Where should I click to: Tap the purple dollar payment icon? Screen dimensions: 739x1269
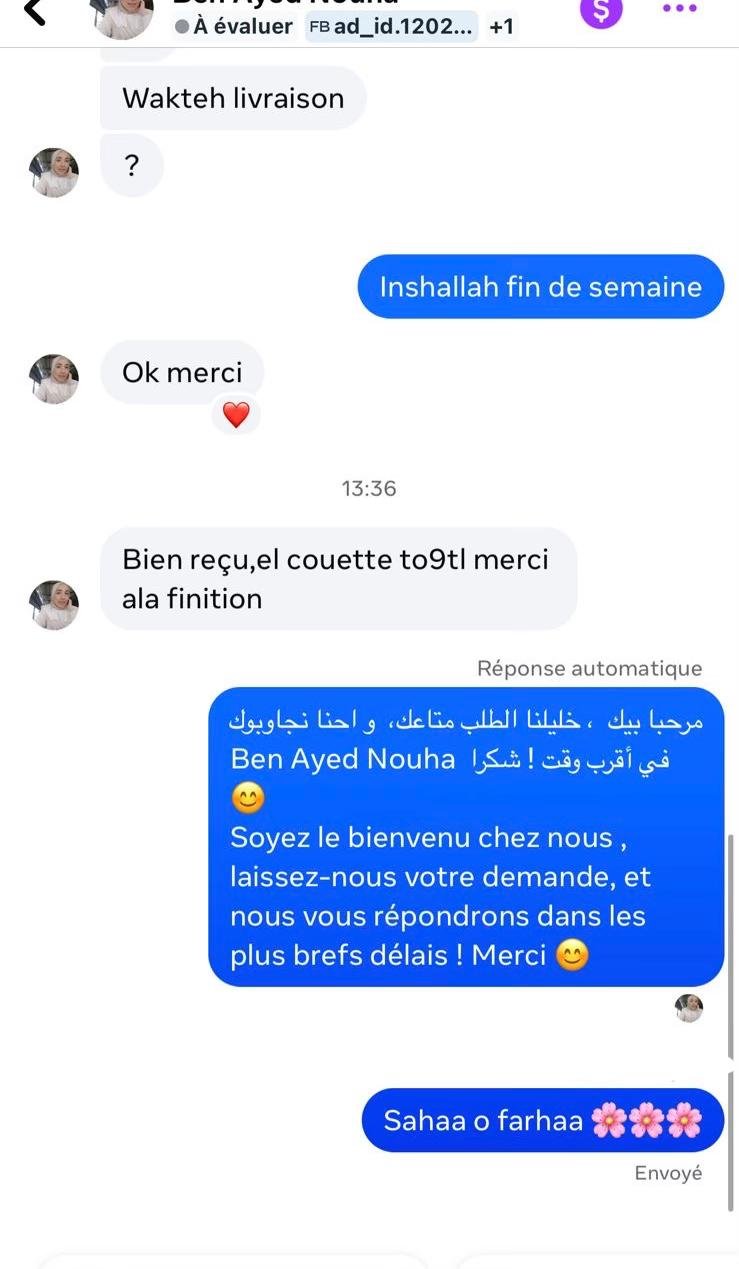(601, 10)
